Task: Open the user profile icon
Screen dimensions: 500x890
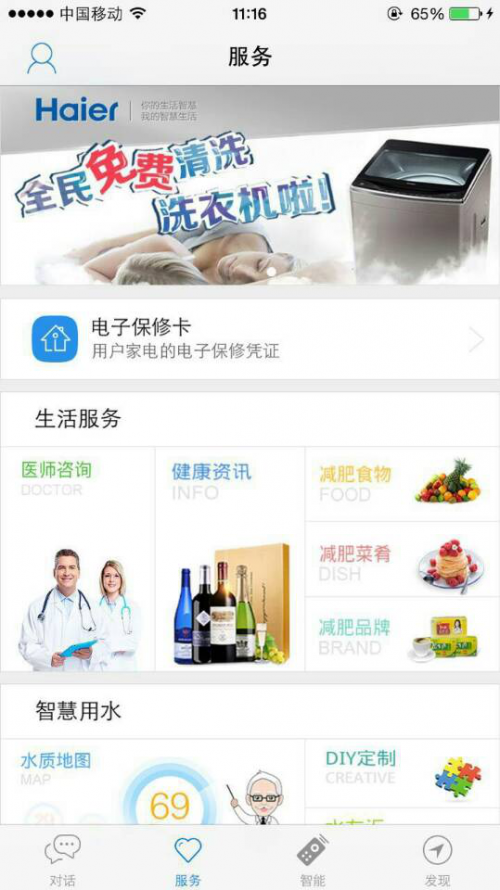Action: pos(41,58)
